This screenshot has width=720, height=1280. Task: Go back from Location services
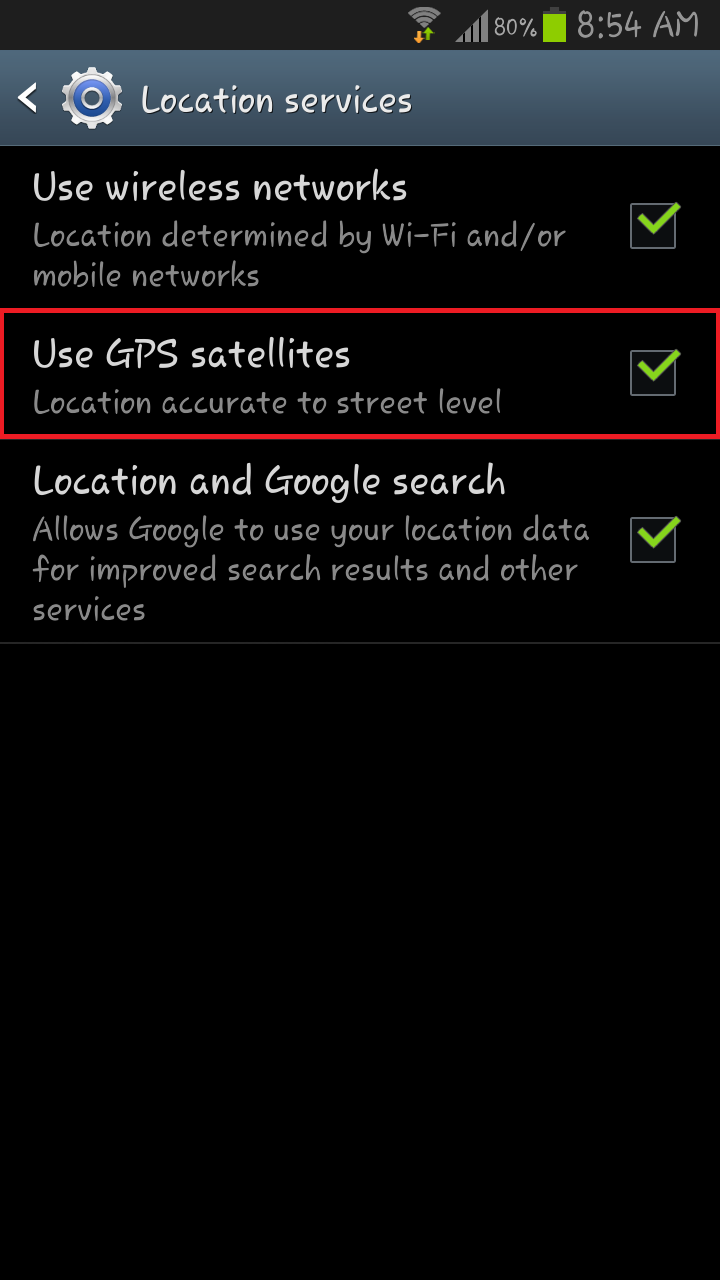pyautogui.click(x=28, y=98)
